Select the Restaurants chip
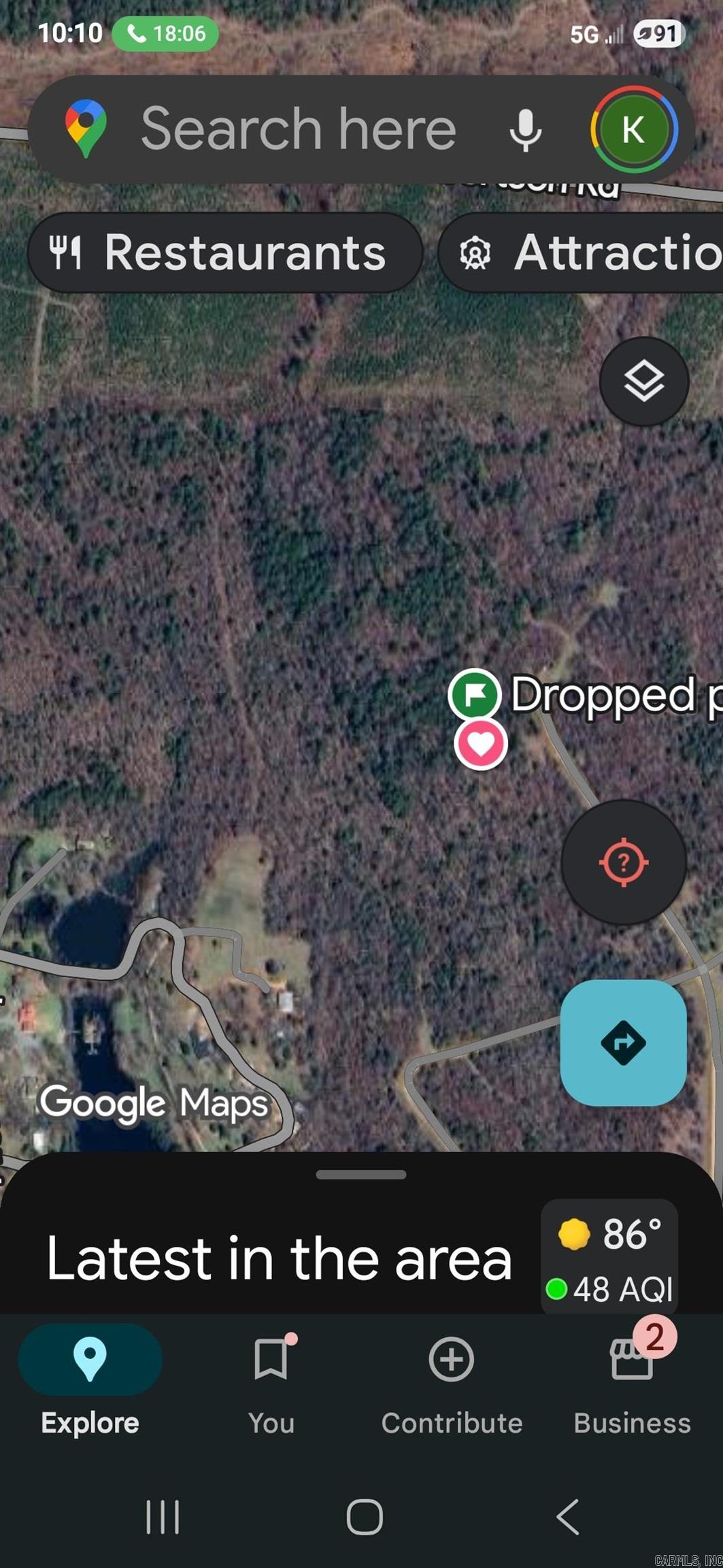This screenshot has width=723, height=1568. pos(225,252)
